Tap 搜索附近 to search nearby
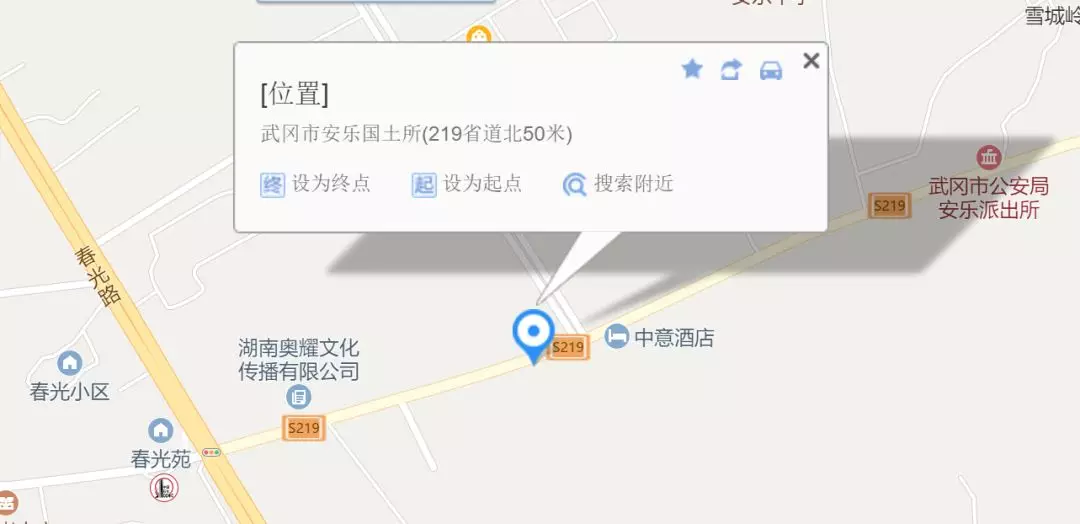Screen dimensions: 1080x524 (x=618, y=184)
